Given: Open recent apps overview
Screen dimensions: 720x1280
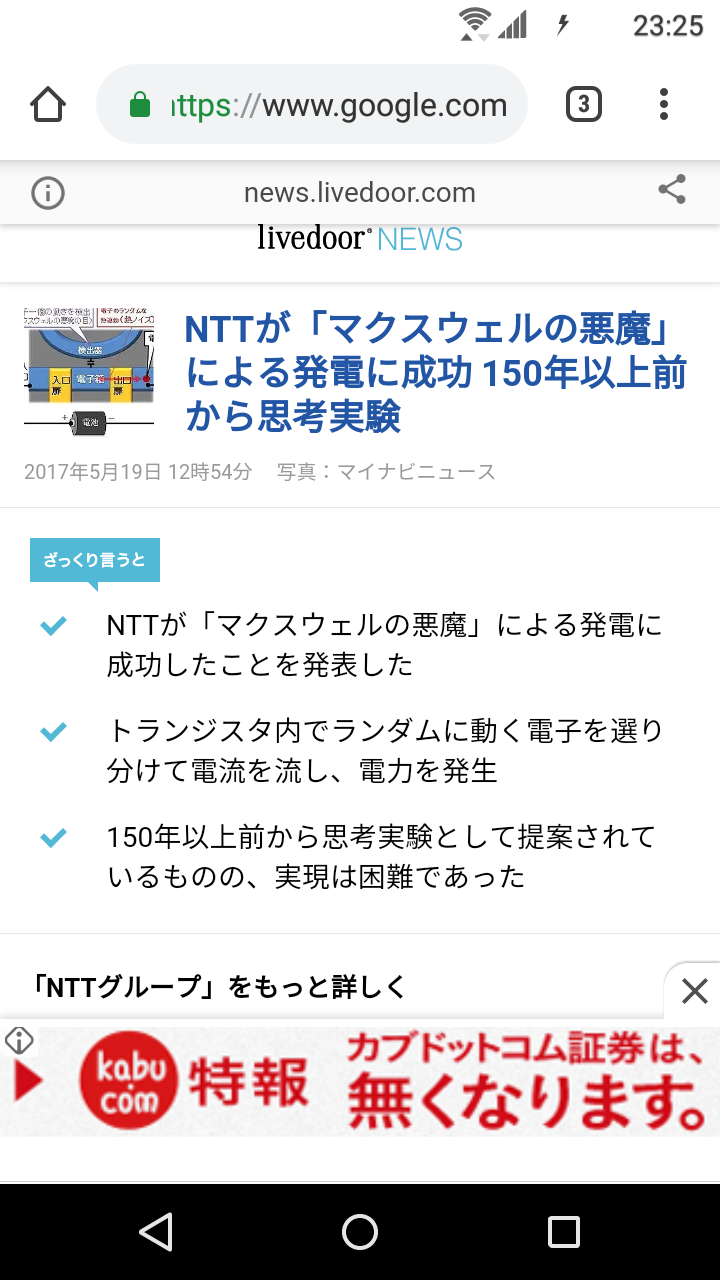Looking at the screenshot, I should pos(564,1232).
